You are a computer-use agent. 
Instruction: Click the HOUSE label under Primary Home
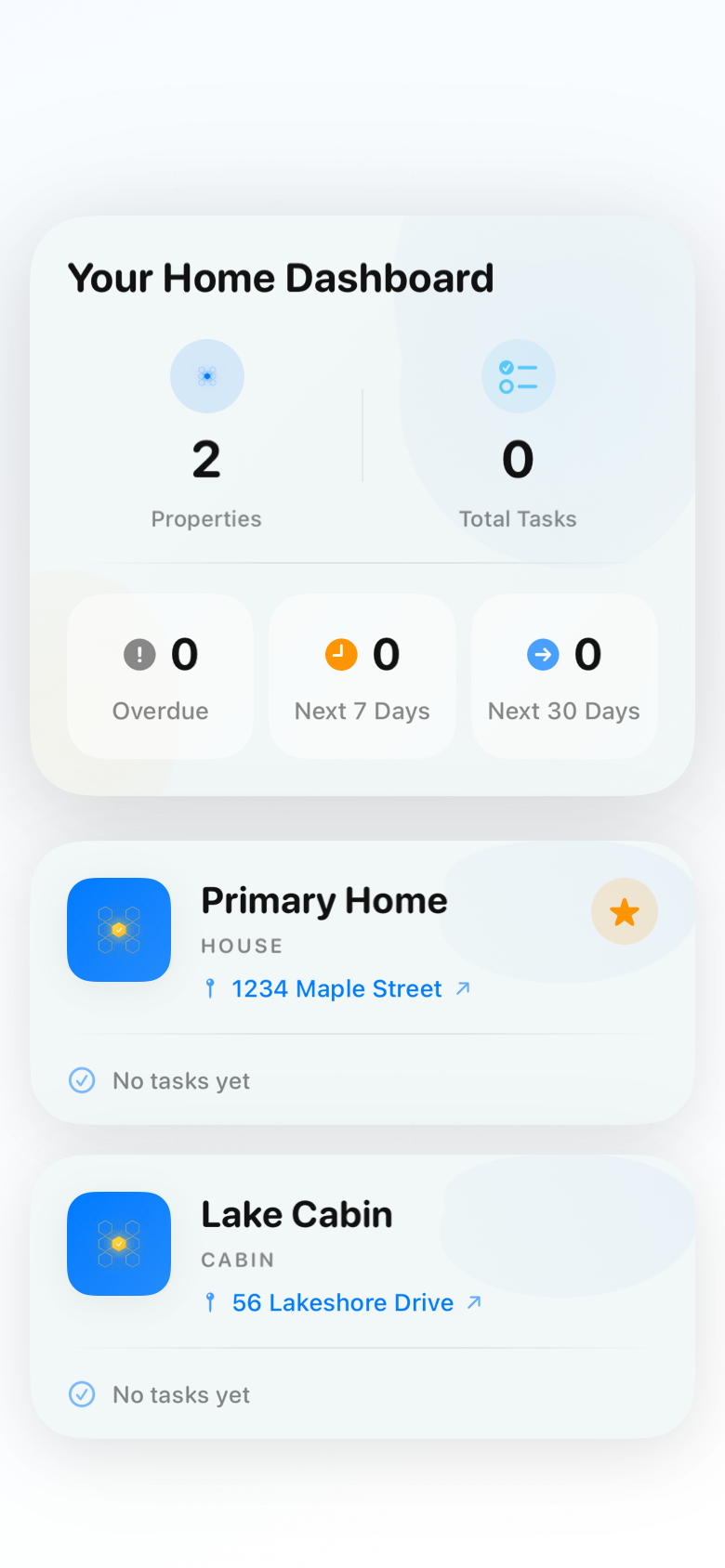pos(241,946)
